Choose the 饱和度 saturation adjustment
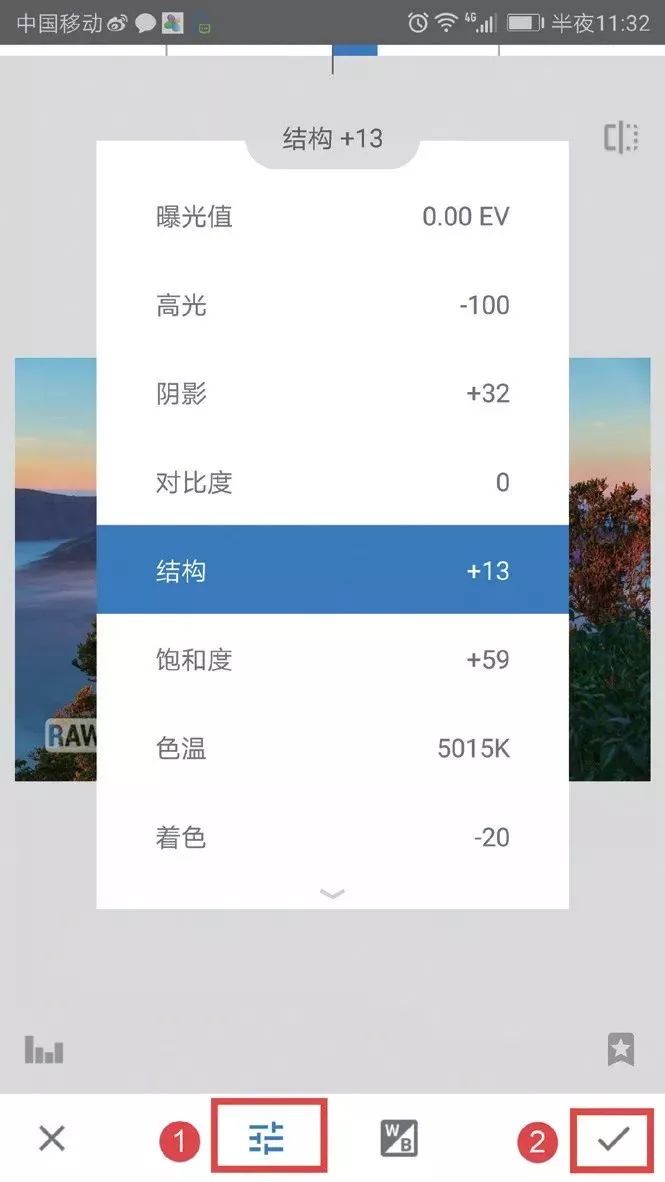 coord(332,659)
